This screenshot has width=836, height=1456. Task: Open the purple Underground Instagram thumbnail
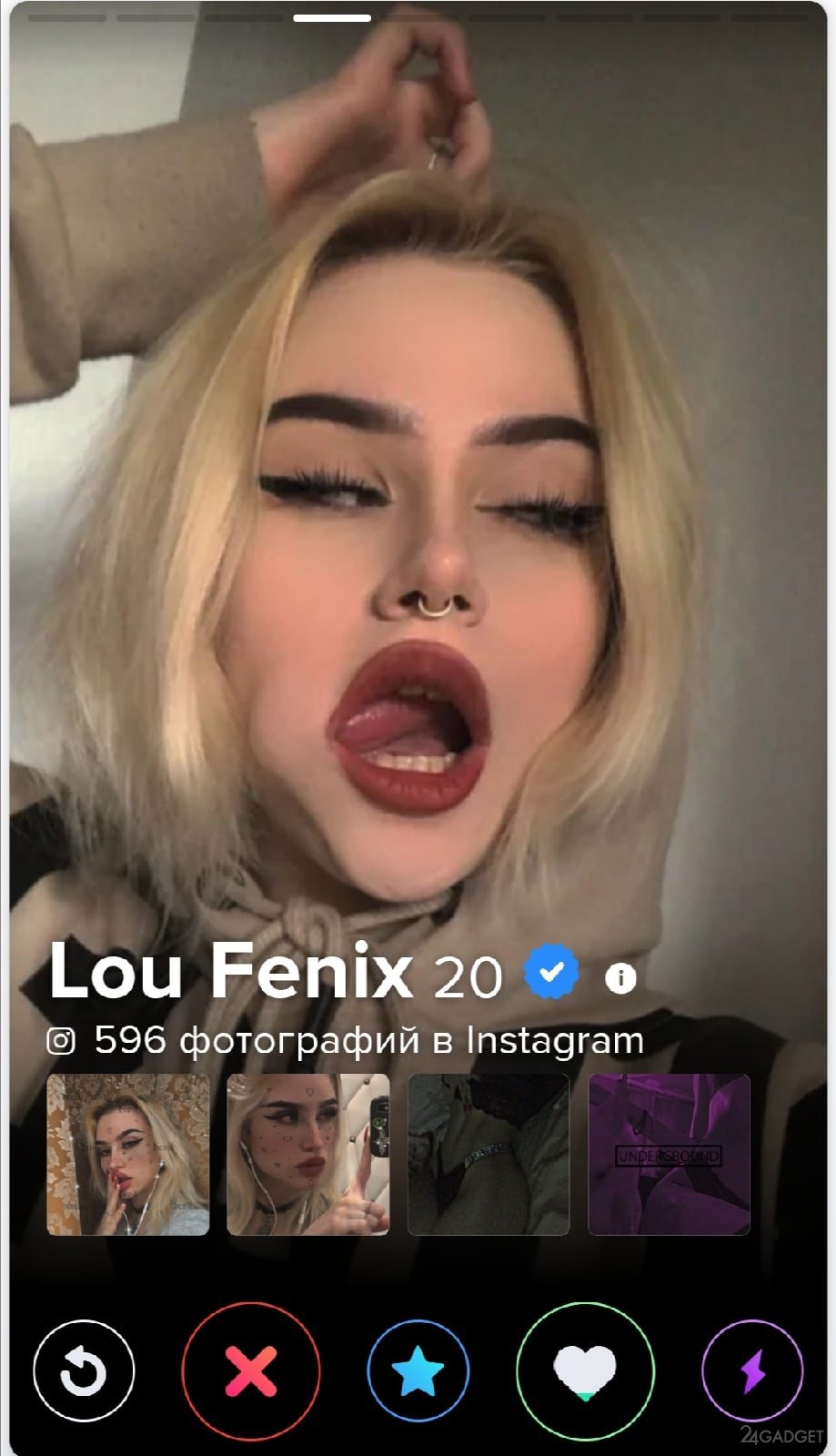pyautogui.click(x=669, y=1154)
